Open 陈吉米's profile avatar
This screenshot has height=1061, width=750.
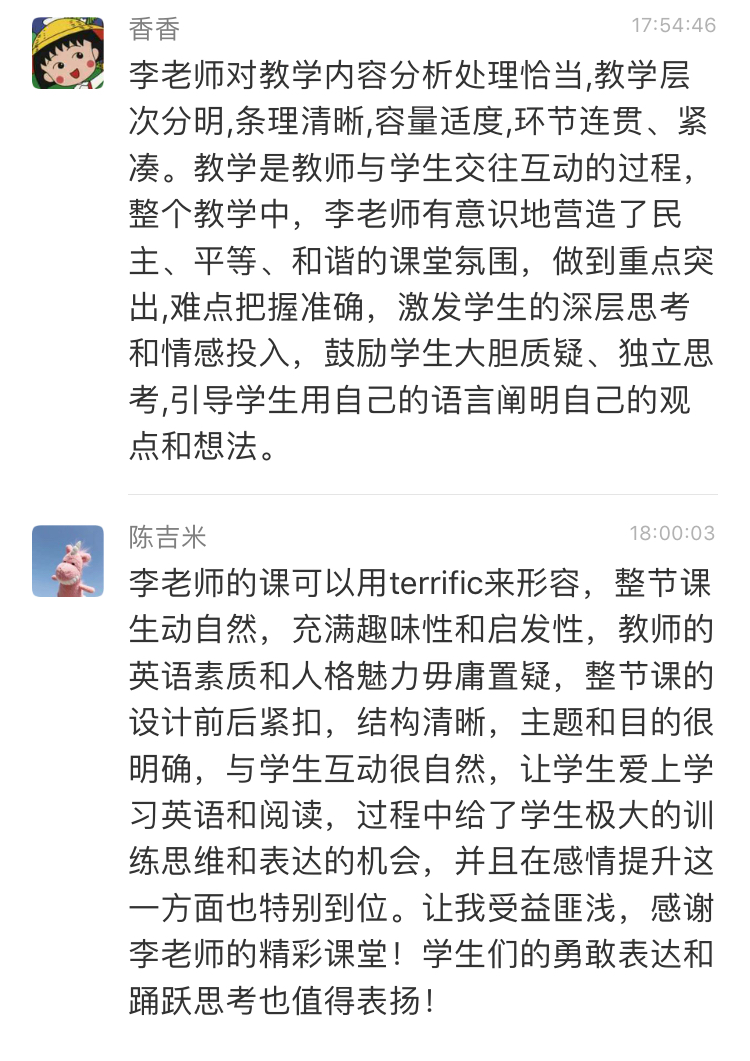68,560
